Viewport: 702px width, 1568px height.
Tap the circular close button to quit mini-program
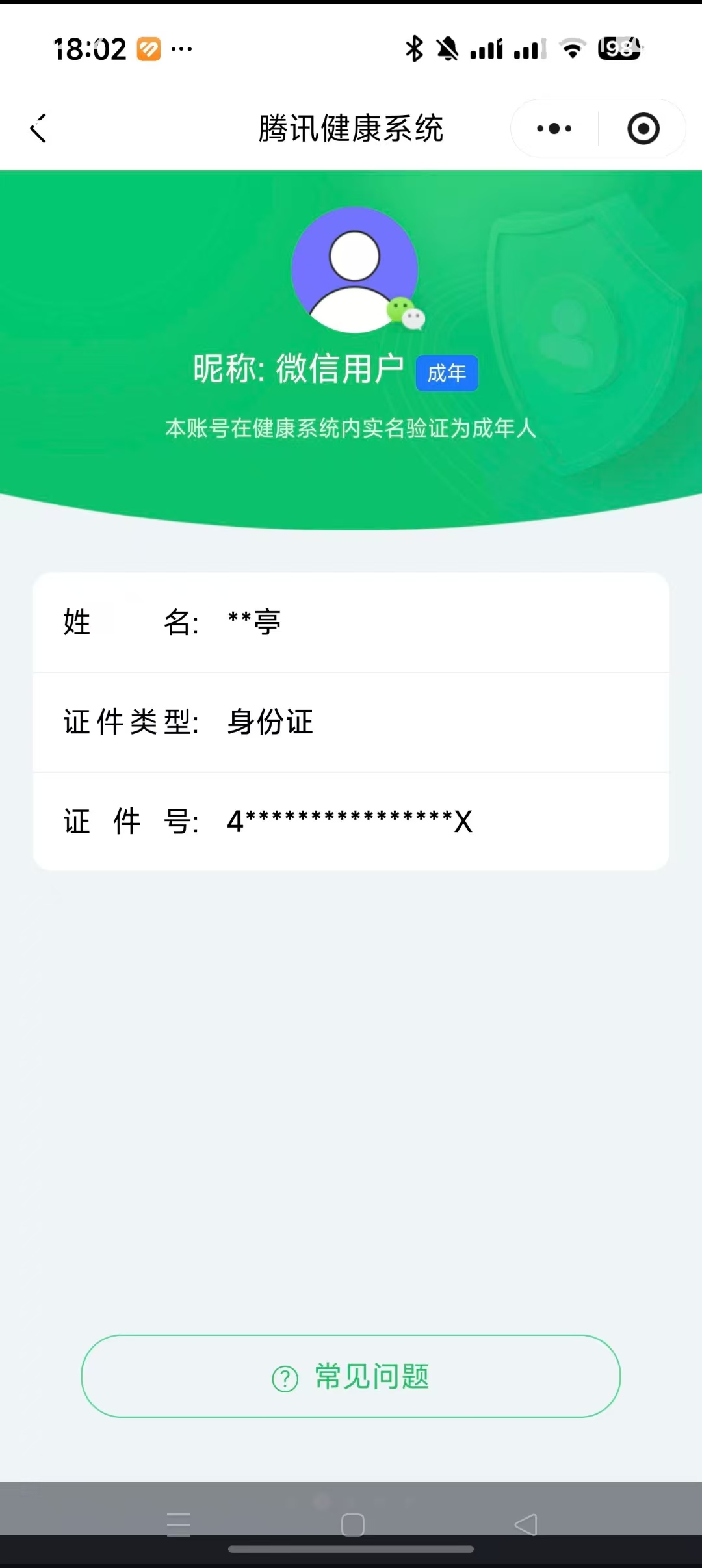(x=642, y=128)
